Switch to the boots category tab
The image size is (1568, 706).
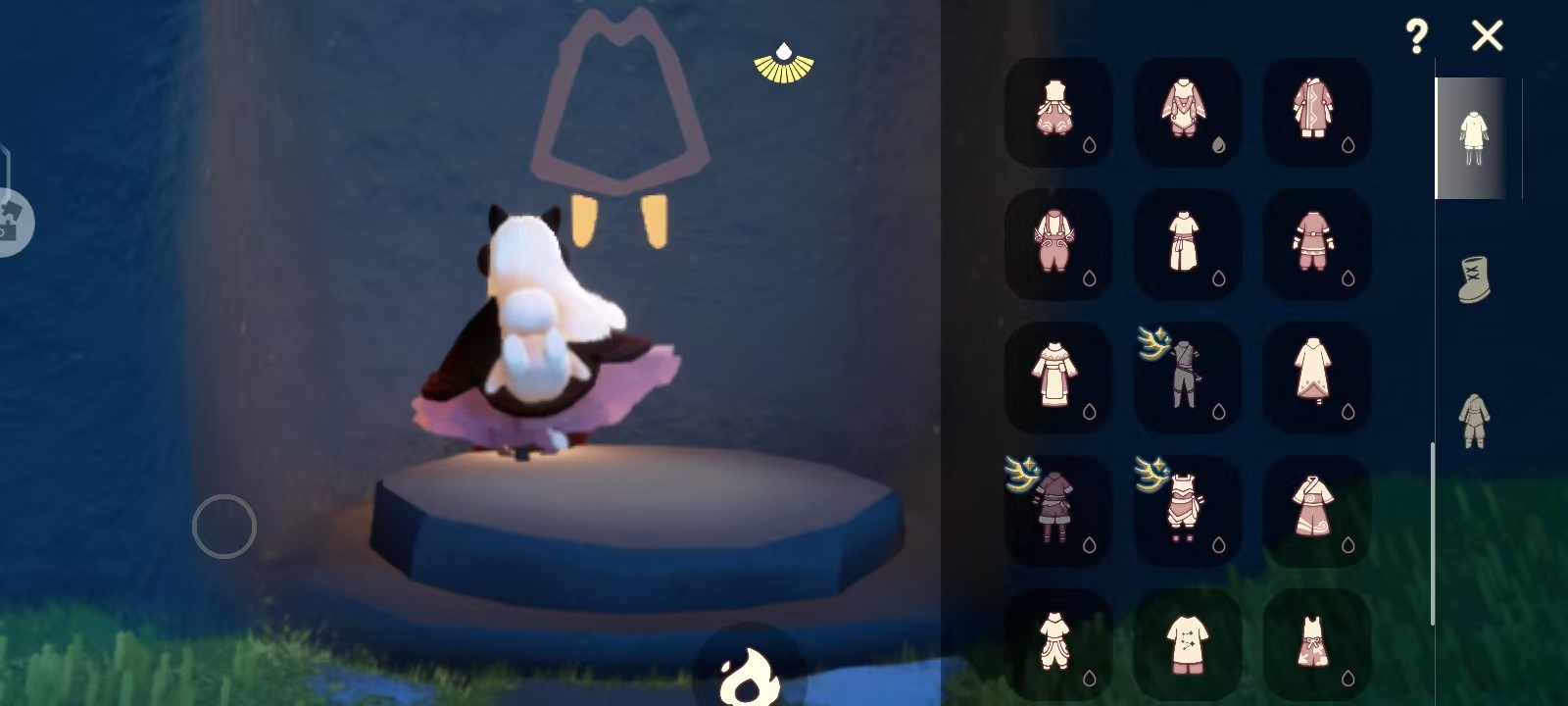point(1473,279)
